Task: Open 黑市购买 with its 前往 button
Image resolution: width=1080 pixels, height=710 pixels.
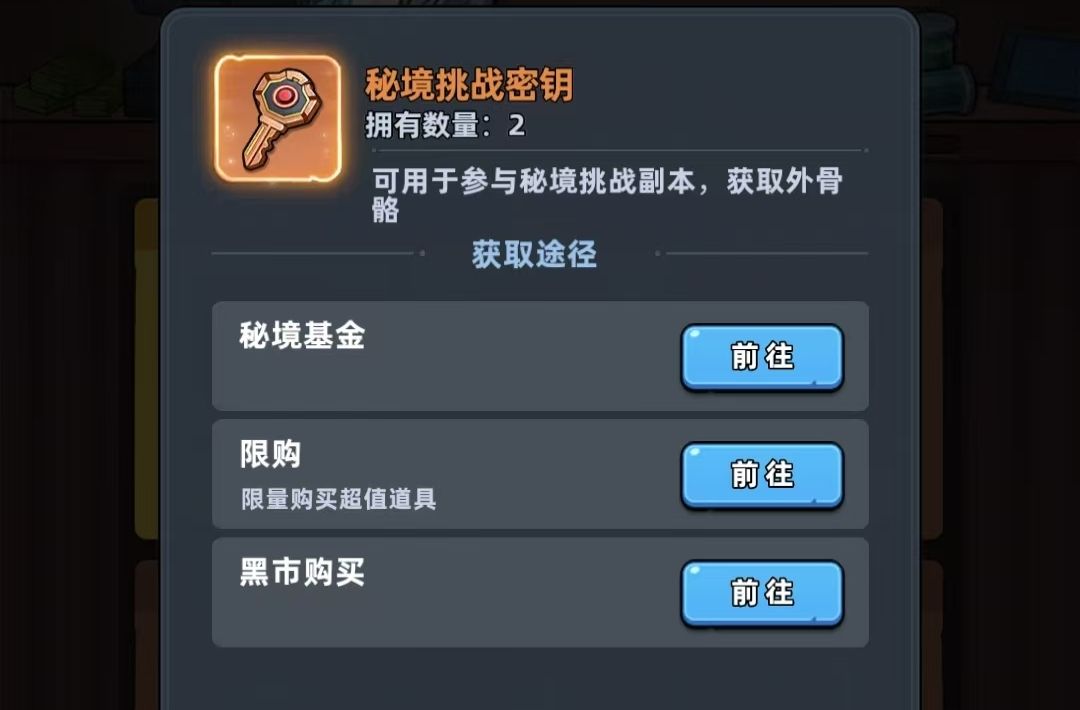Action: (x=762, y=593)
